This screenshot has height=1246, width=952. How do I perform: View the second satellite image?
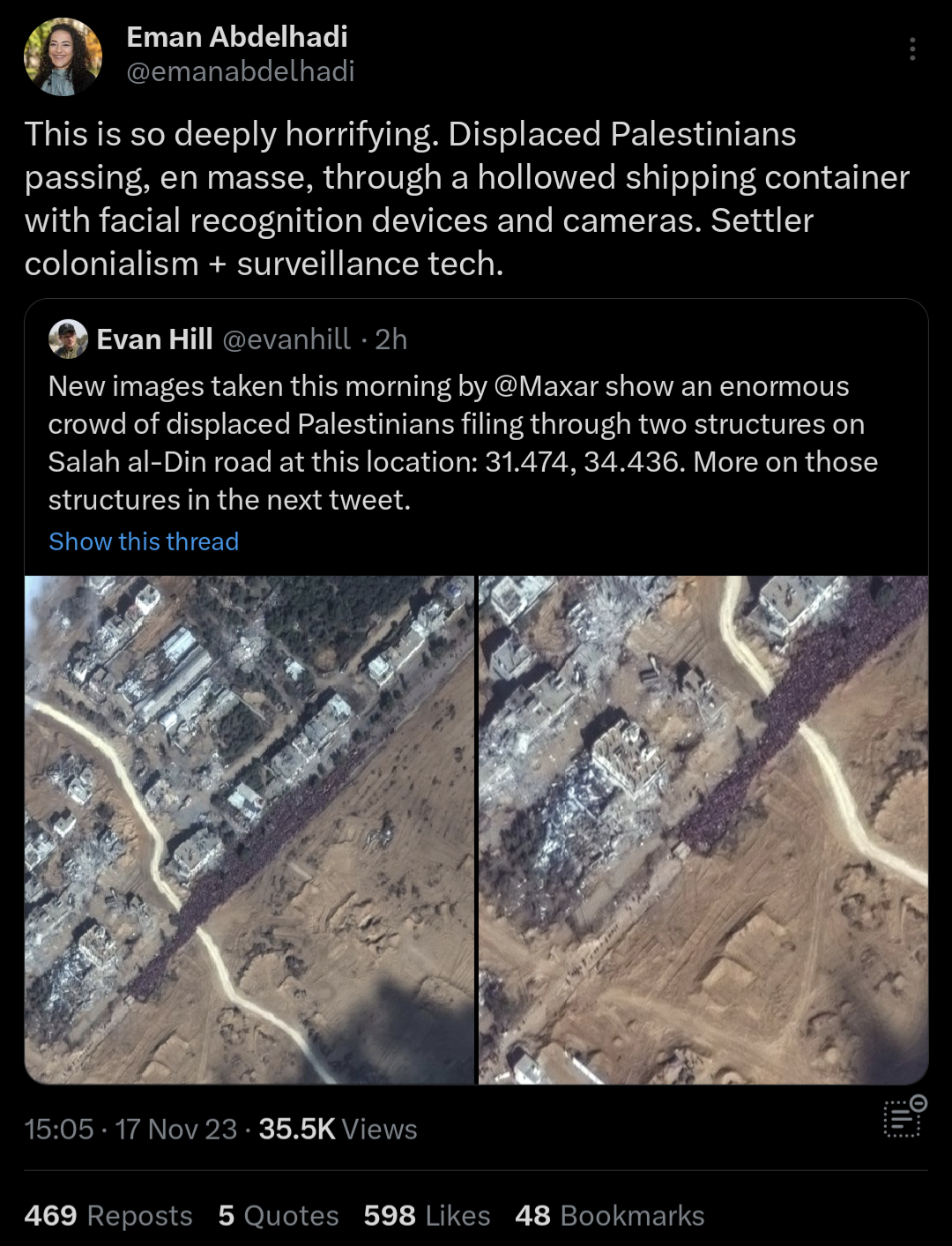[x=703, y=830]
